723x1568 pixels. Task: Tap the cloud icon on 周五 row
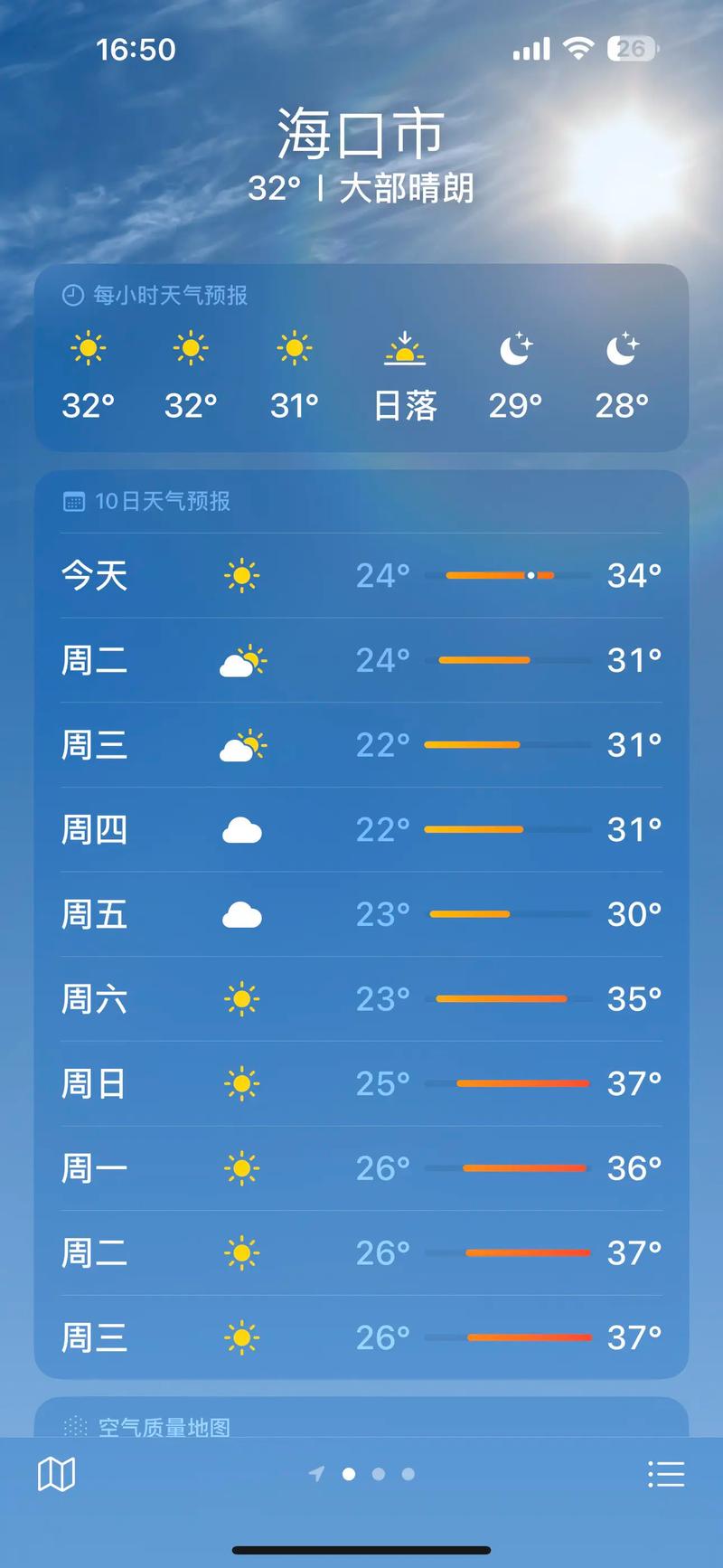[242, 913]
